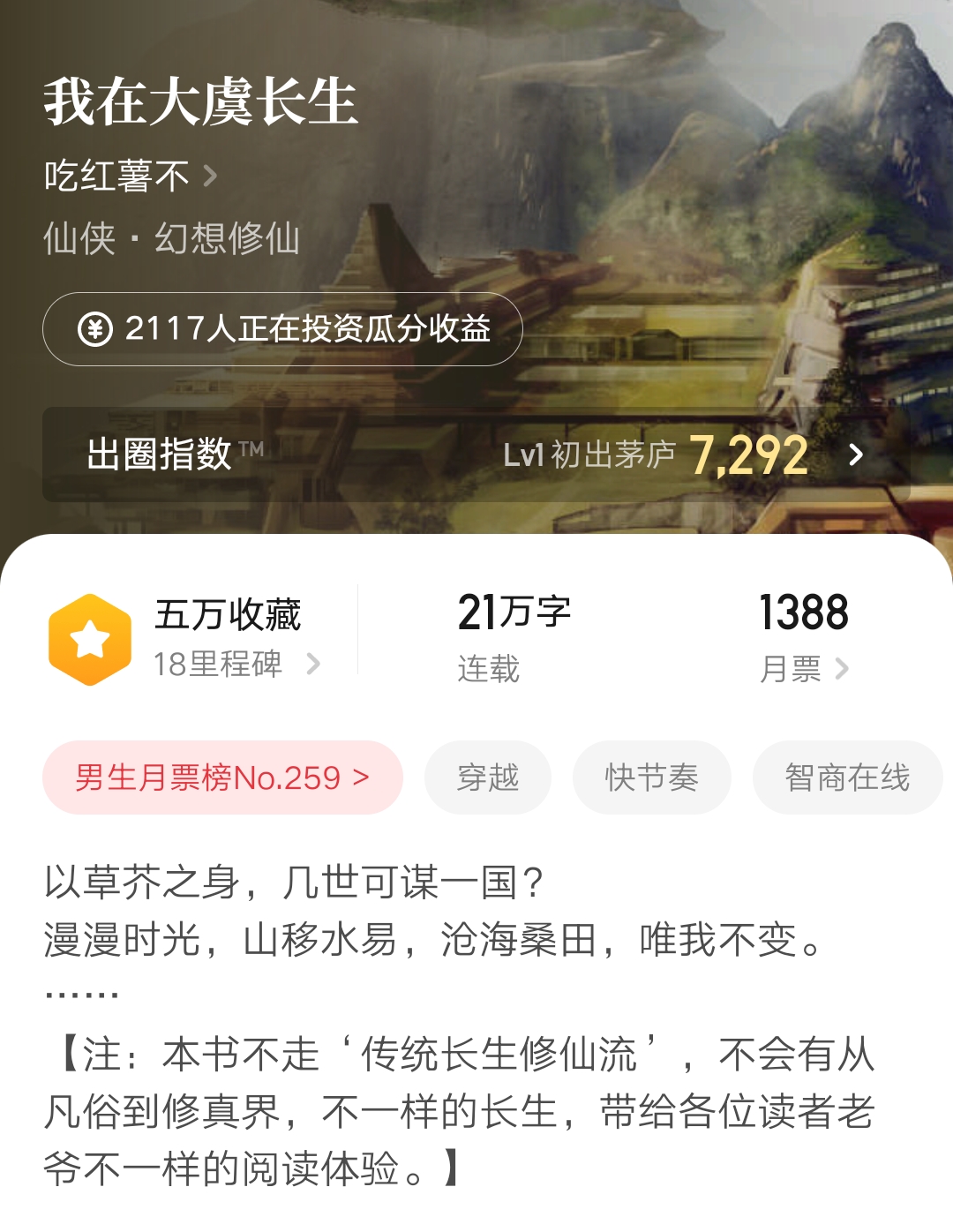Tap the gold star milestone badge icon
This screenshot has width=953, height=1232.
91,633
